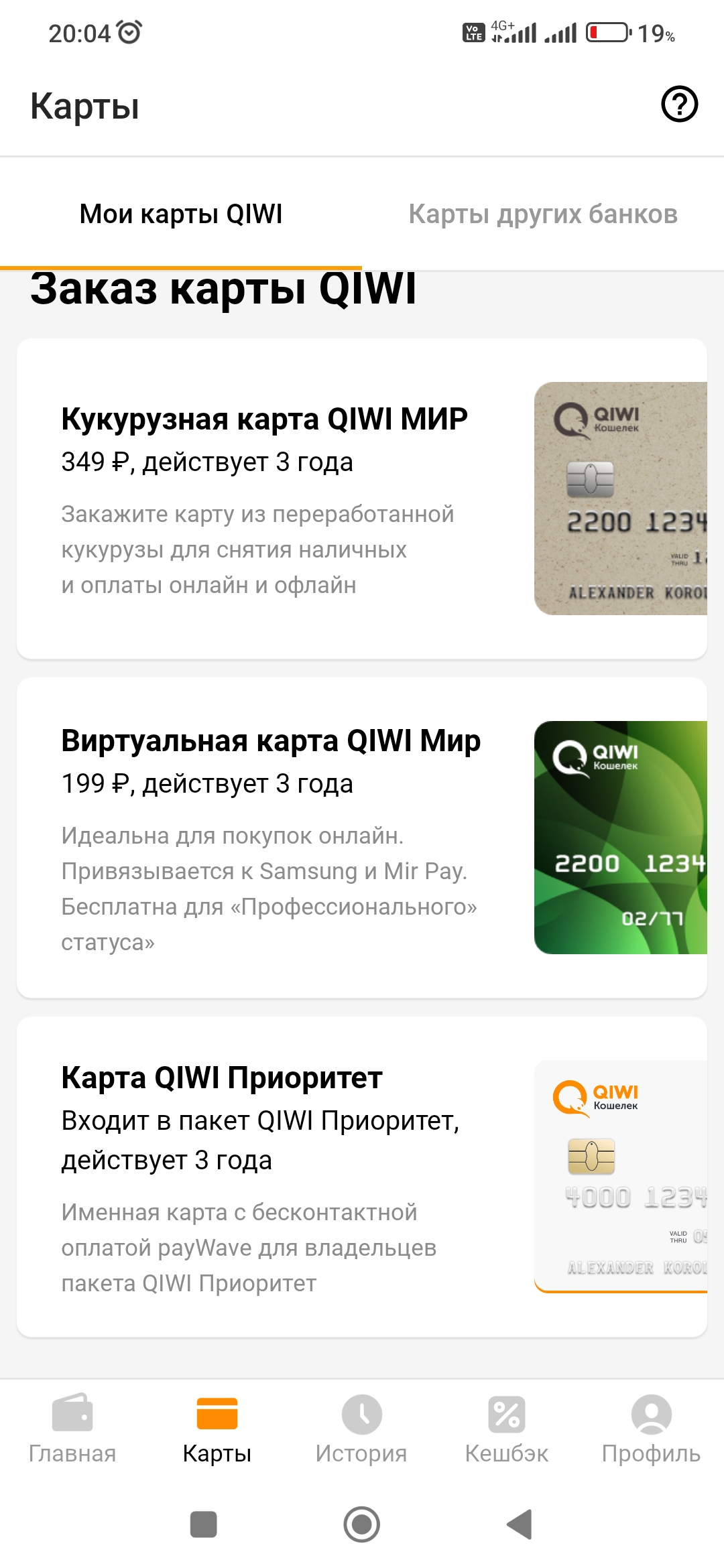
Task: Go to Главная in bottom navigation
Action: point(72,1429)
